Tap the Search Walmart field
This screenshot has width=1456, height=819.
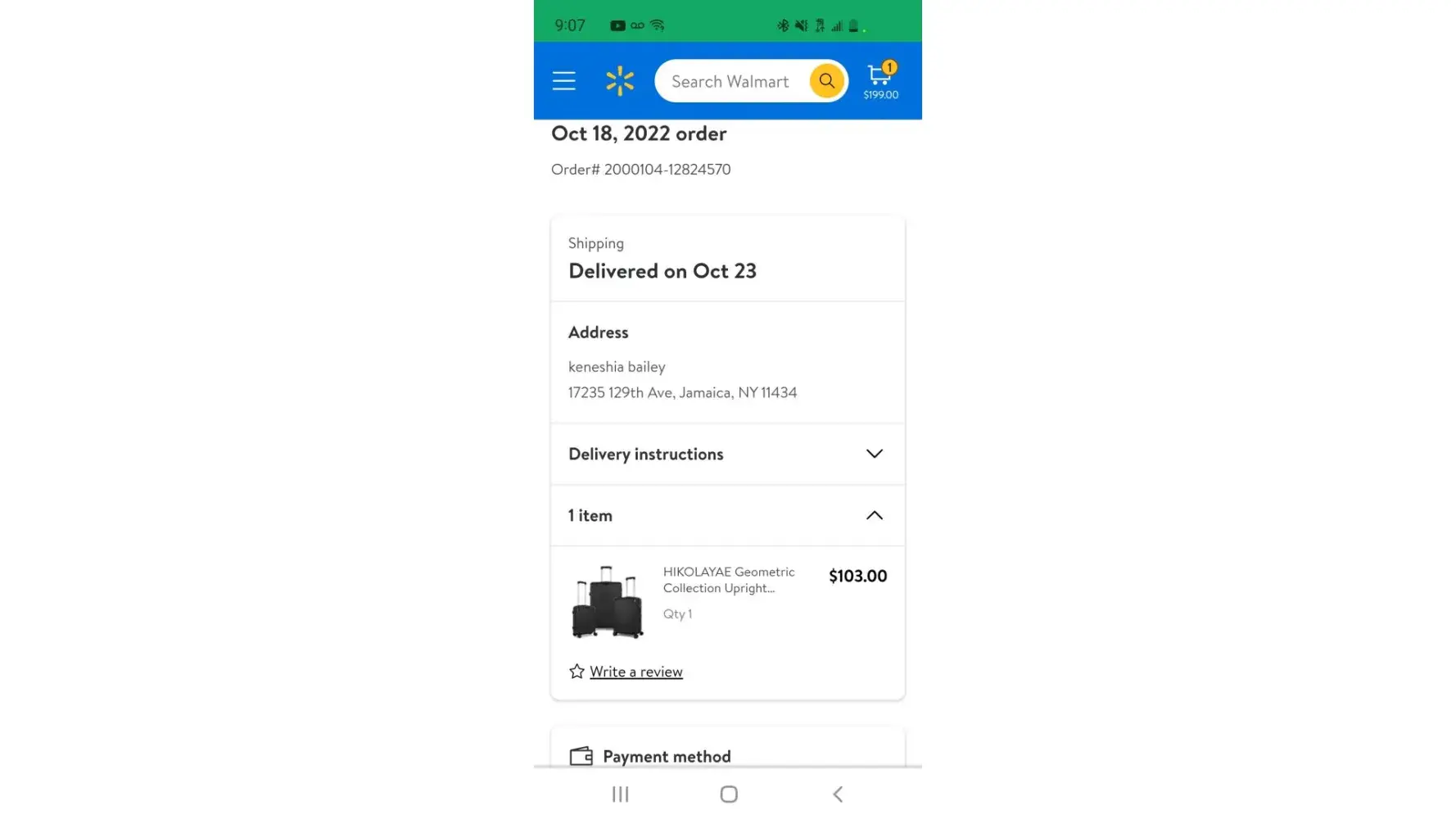coord(730,81)
